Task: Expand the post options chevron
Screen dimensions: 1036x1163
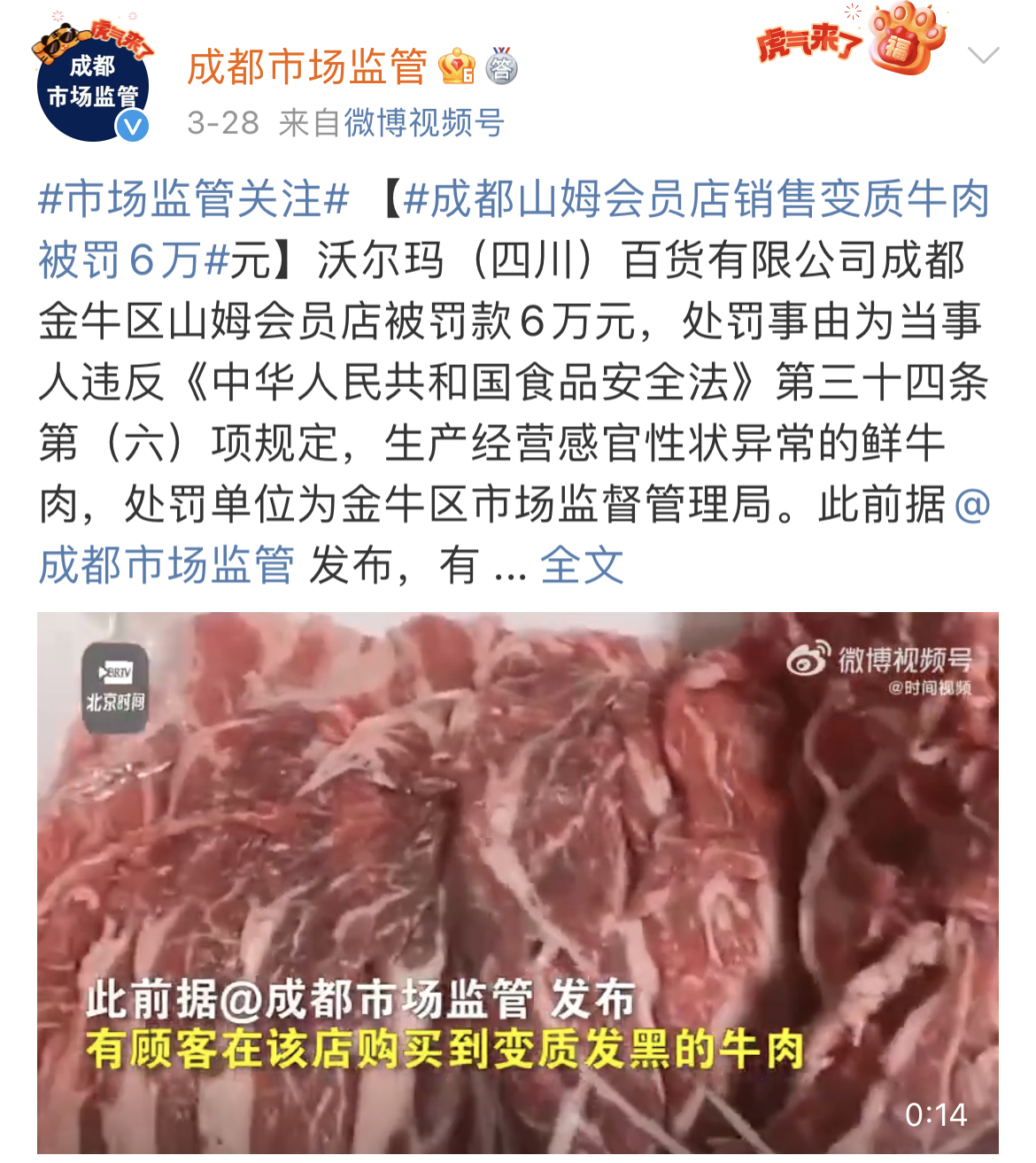Action: pyautogui.click(x=983, y=57)
